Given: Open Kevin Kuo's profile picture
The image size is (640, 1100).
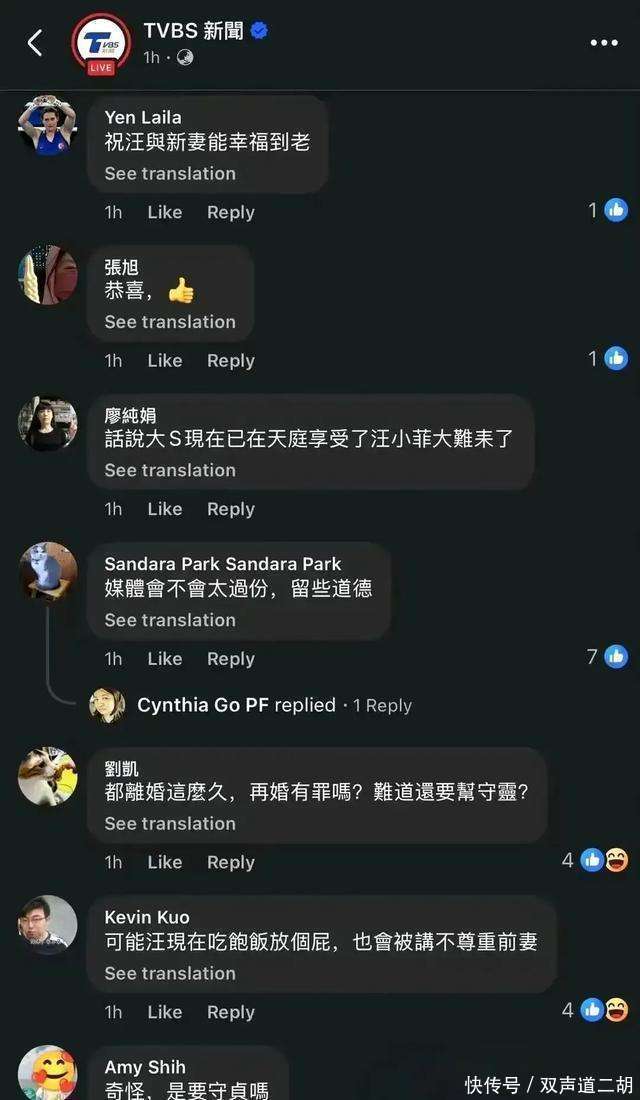Looking at the screenshot, I should point(48,925).
